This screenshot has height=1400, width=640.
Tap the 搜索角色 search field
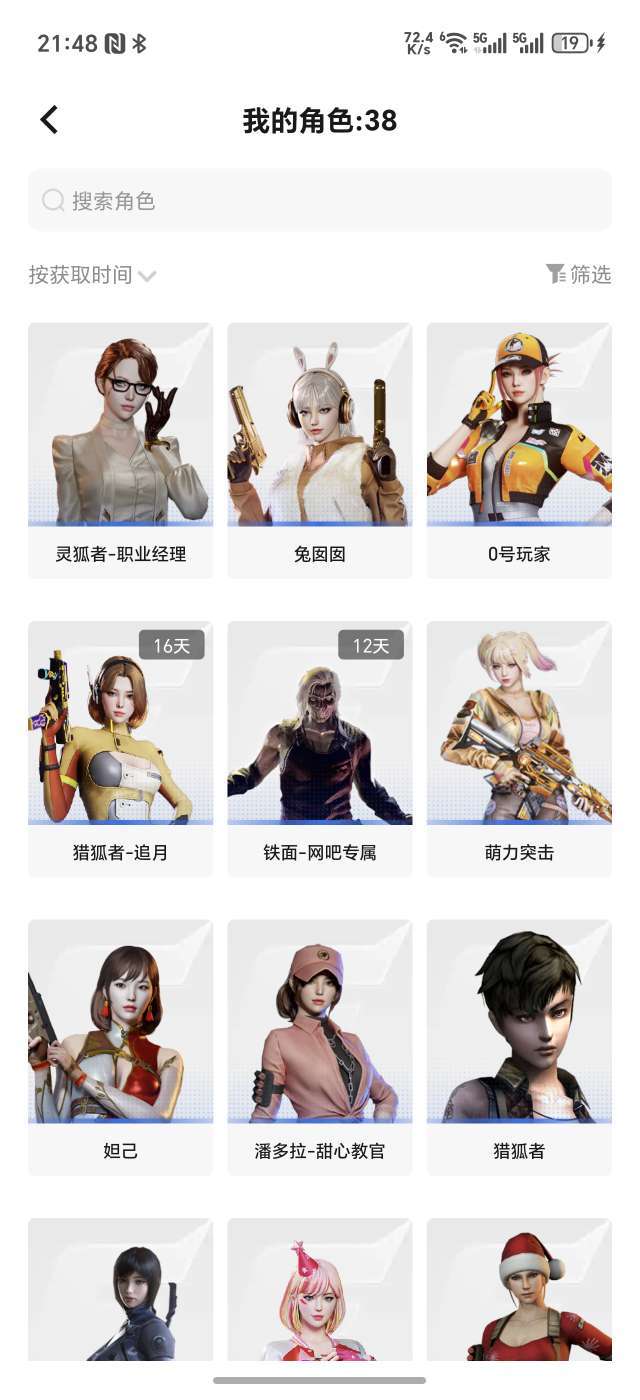(320, 201)
